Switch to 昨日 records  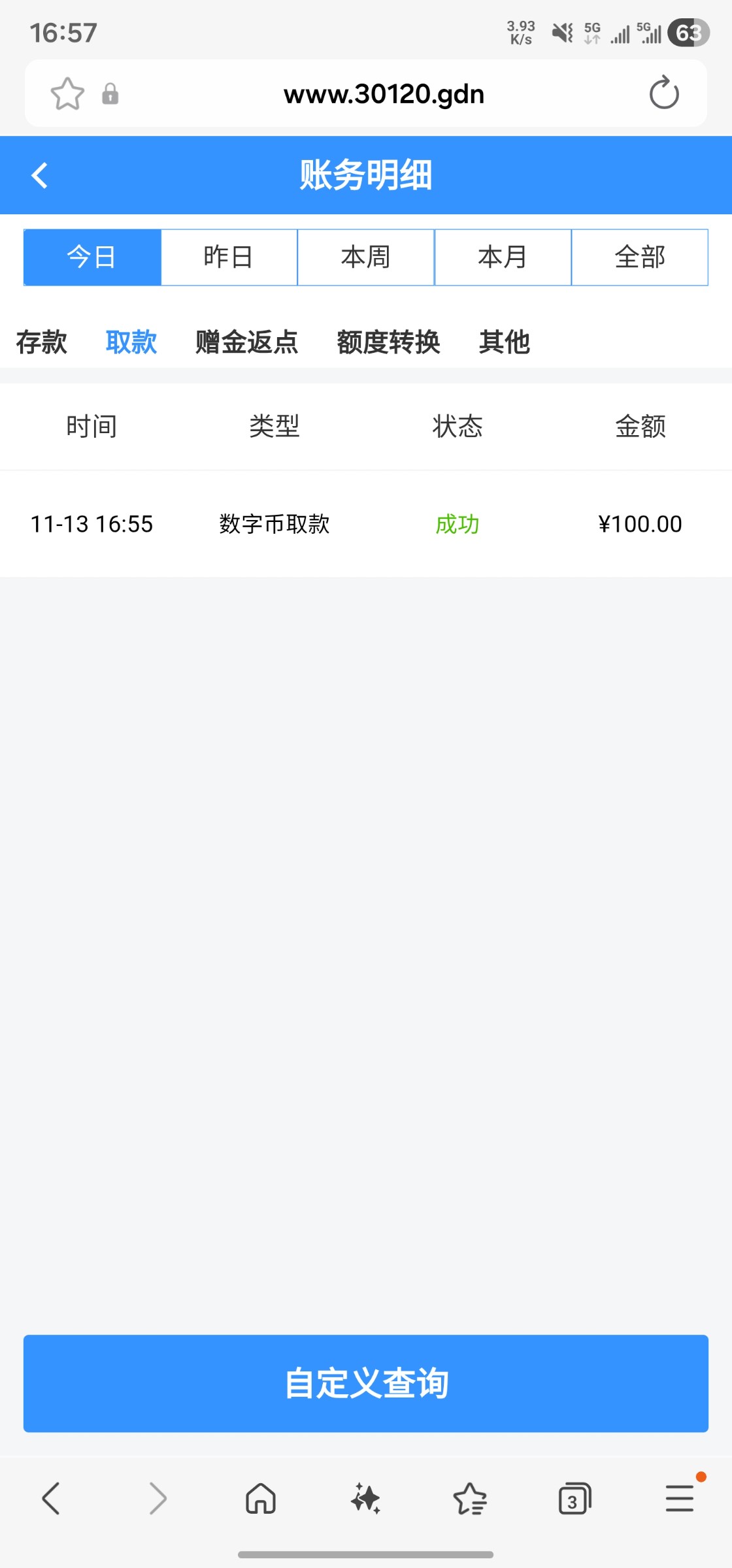point(229,257)
